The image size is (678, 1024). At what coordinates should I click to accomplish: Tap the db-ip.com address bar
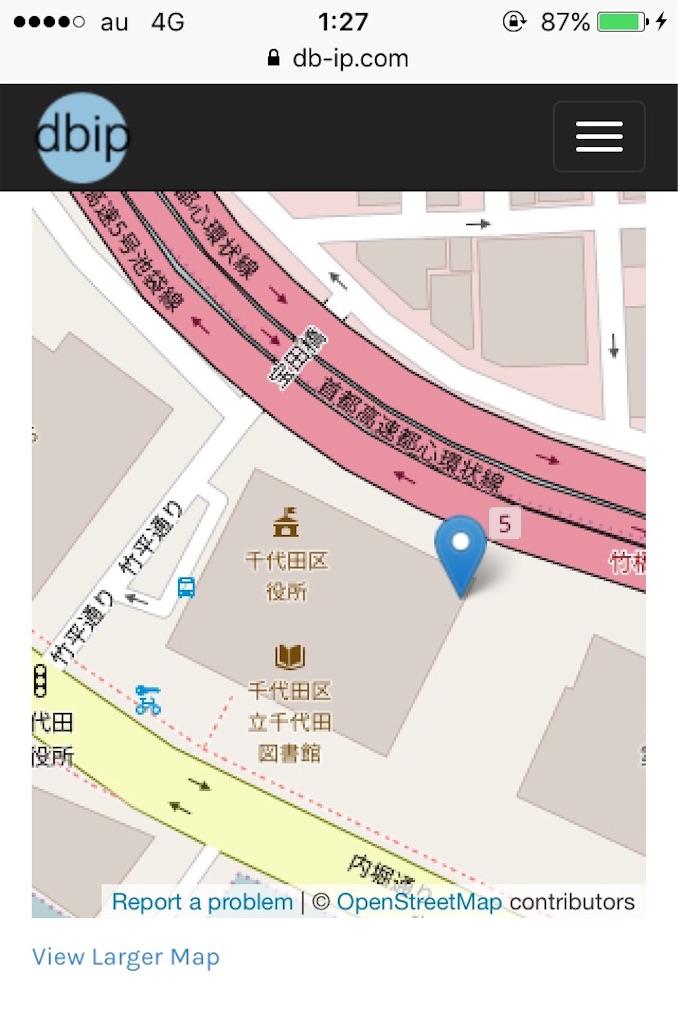339,58
